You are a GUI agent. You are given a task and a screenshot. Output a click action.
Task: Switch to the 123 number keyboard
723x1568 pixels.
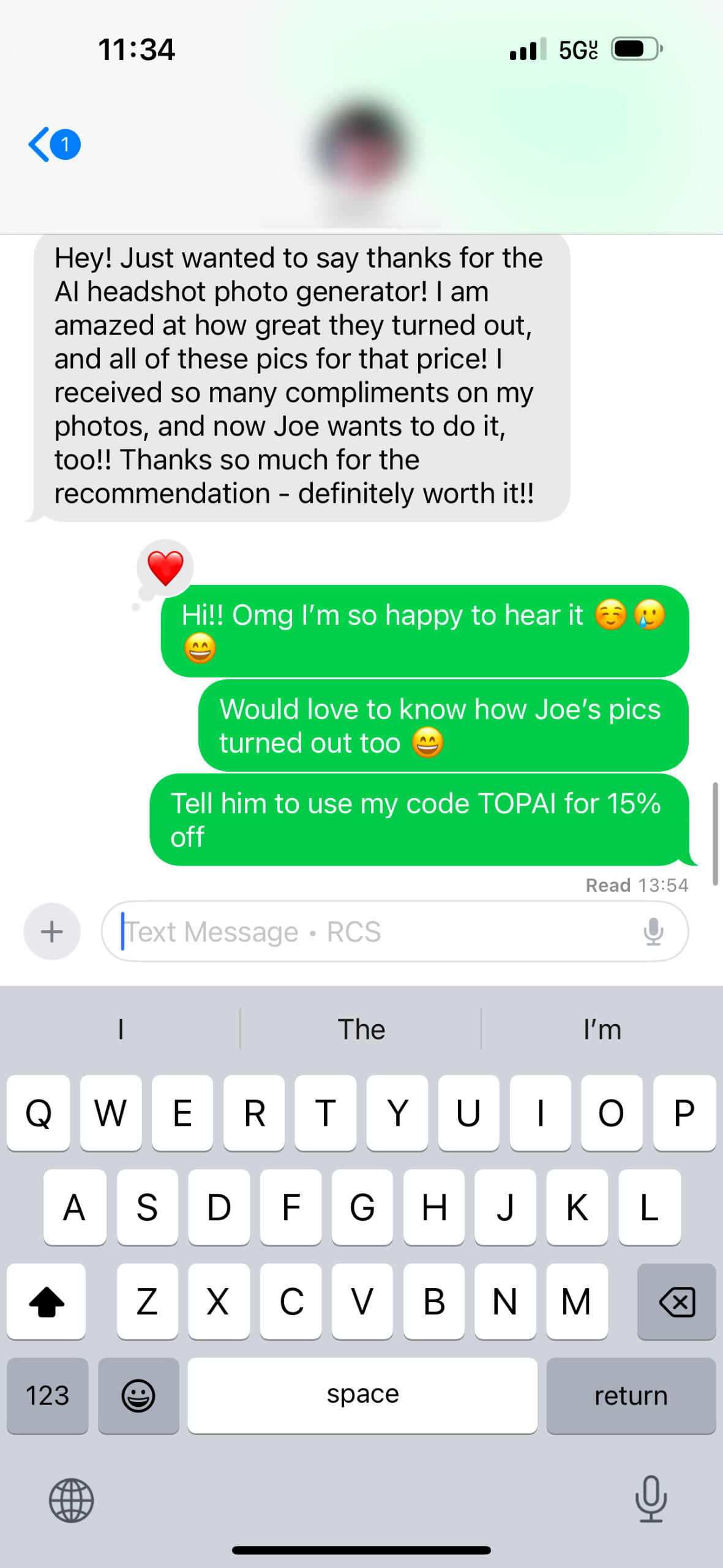point(47,1396)
